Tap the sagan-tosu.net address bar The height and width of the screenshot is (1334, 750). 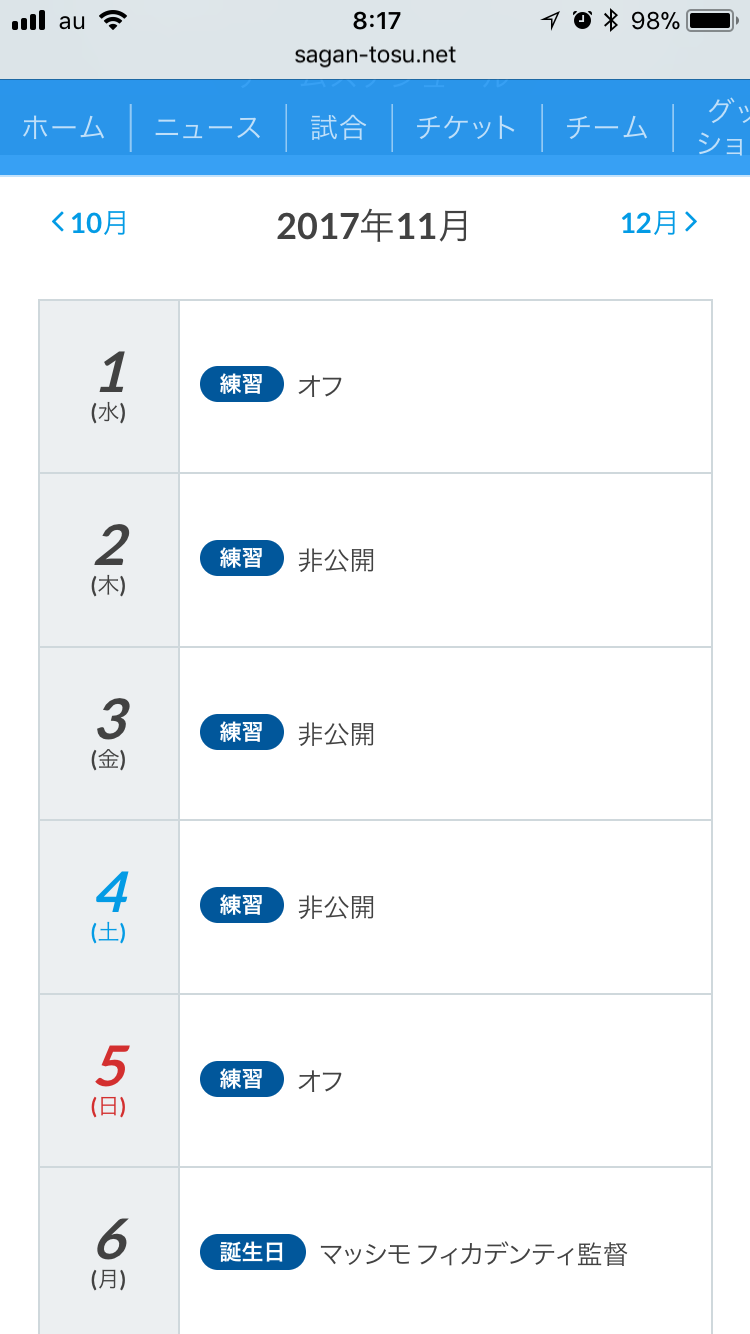pos(375,54)
